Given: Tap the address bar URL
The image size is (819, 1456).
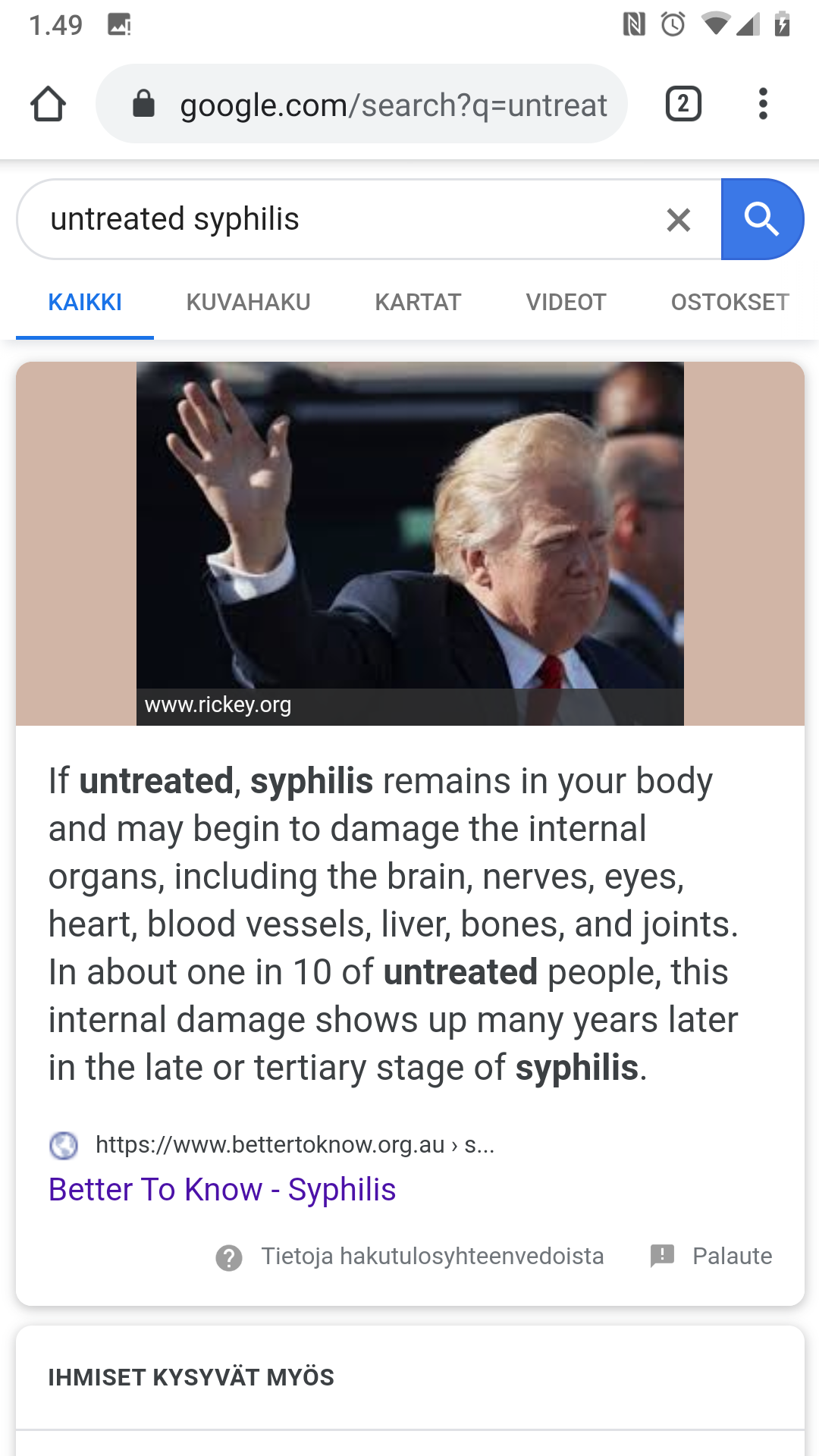Looking at the screenshot, I should pyautogui.click(x=393, y=105).
